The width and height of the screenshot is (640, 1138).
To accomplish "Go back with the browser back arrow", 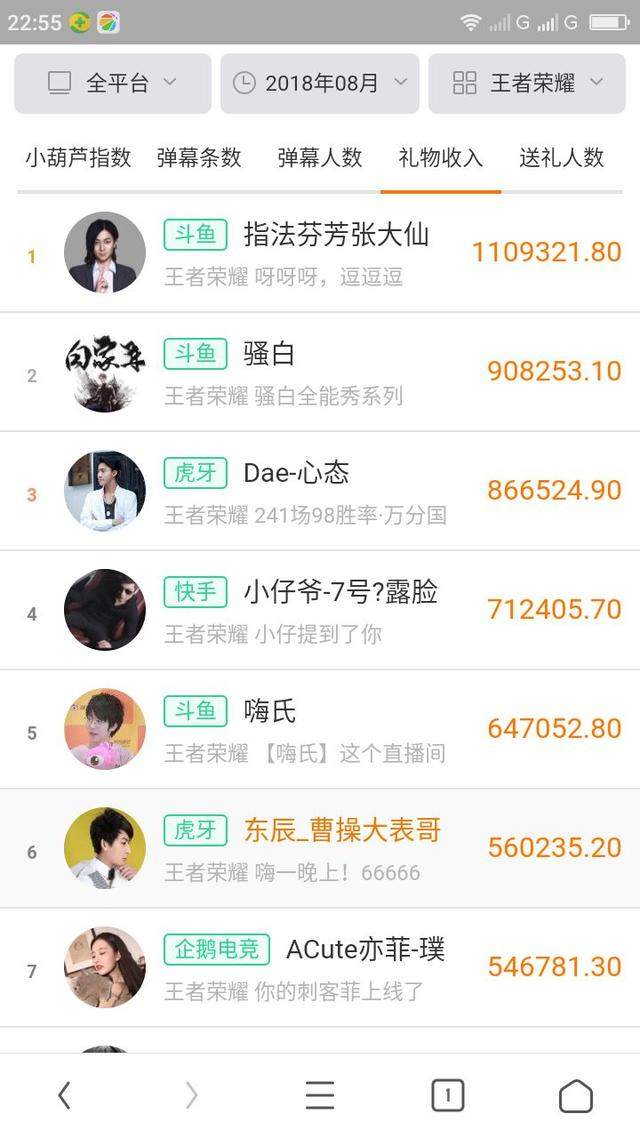I will click(64, 1095).
